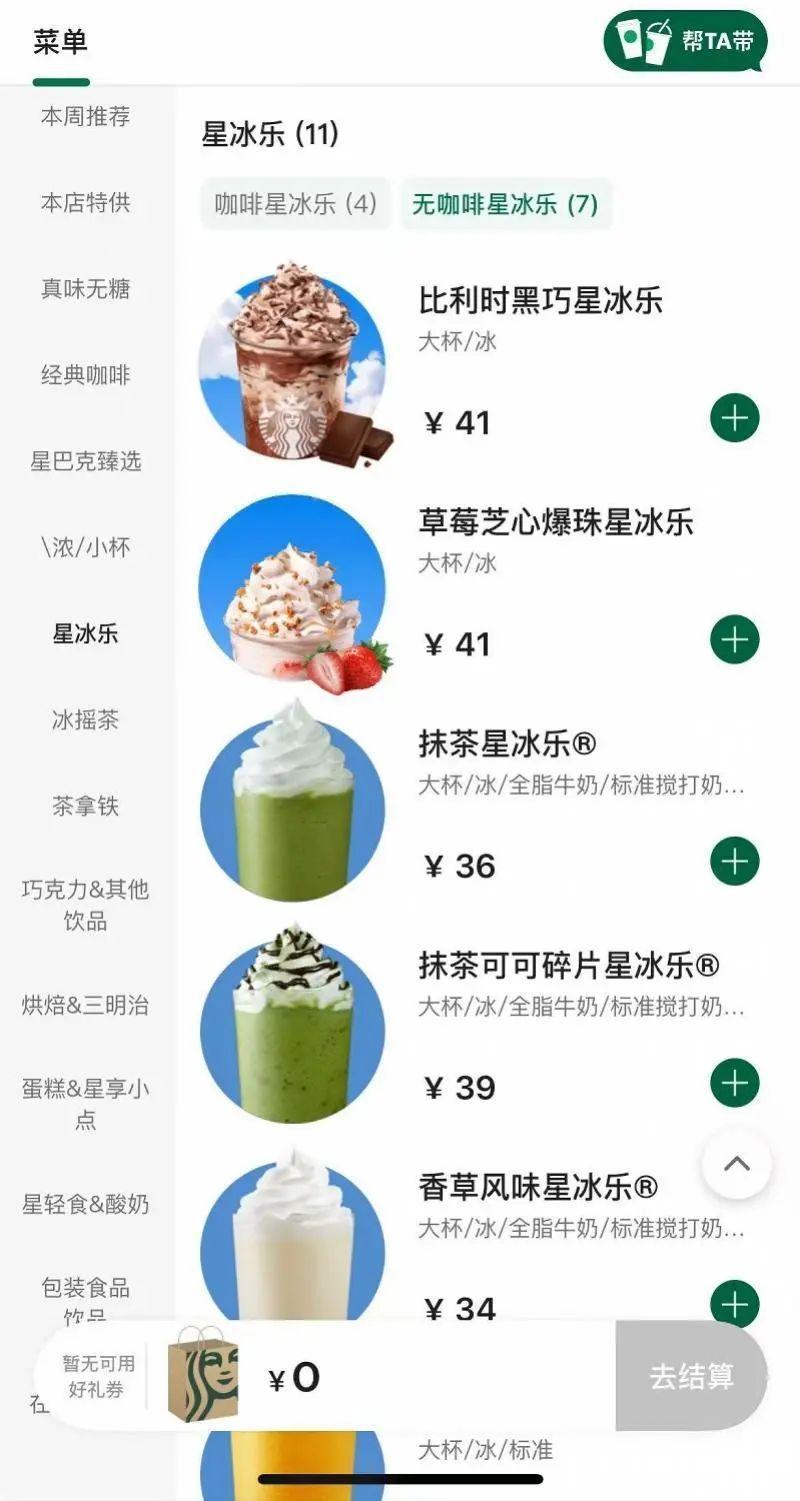Image resolution: width=800 pixels, height=1501 pixels.
Task: Switch to the 星巴克臻选 category
Action: (x=85, y=461)
